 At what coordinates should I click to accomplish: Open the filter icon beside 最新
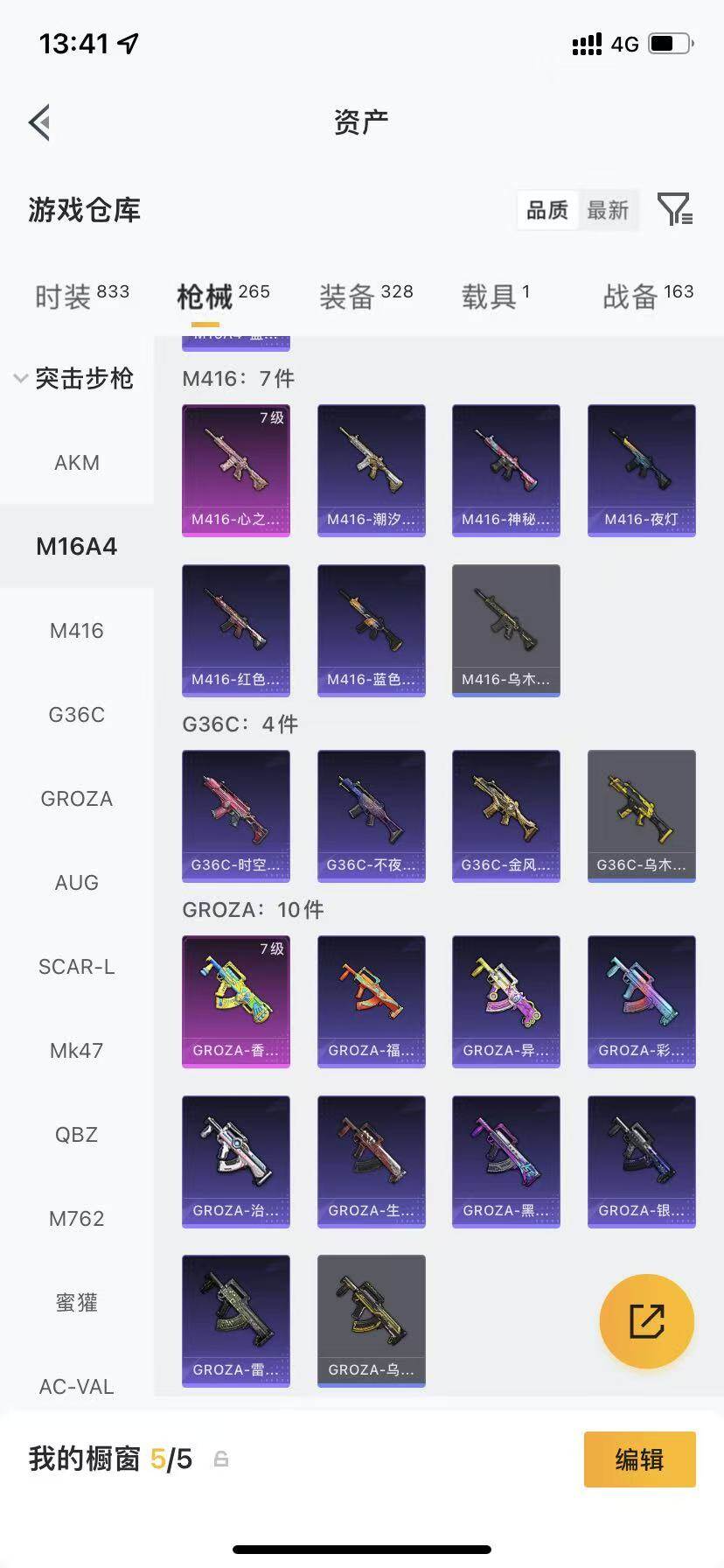coord(675,210)
